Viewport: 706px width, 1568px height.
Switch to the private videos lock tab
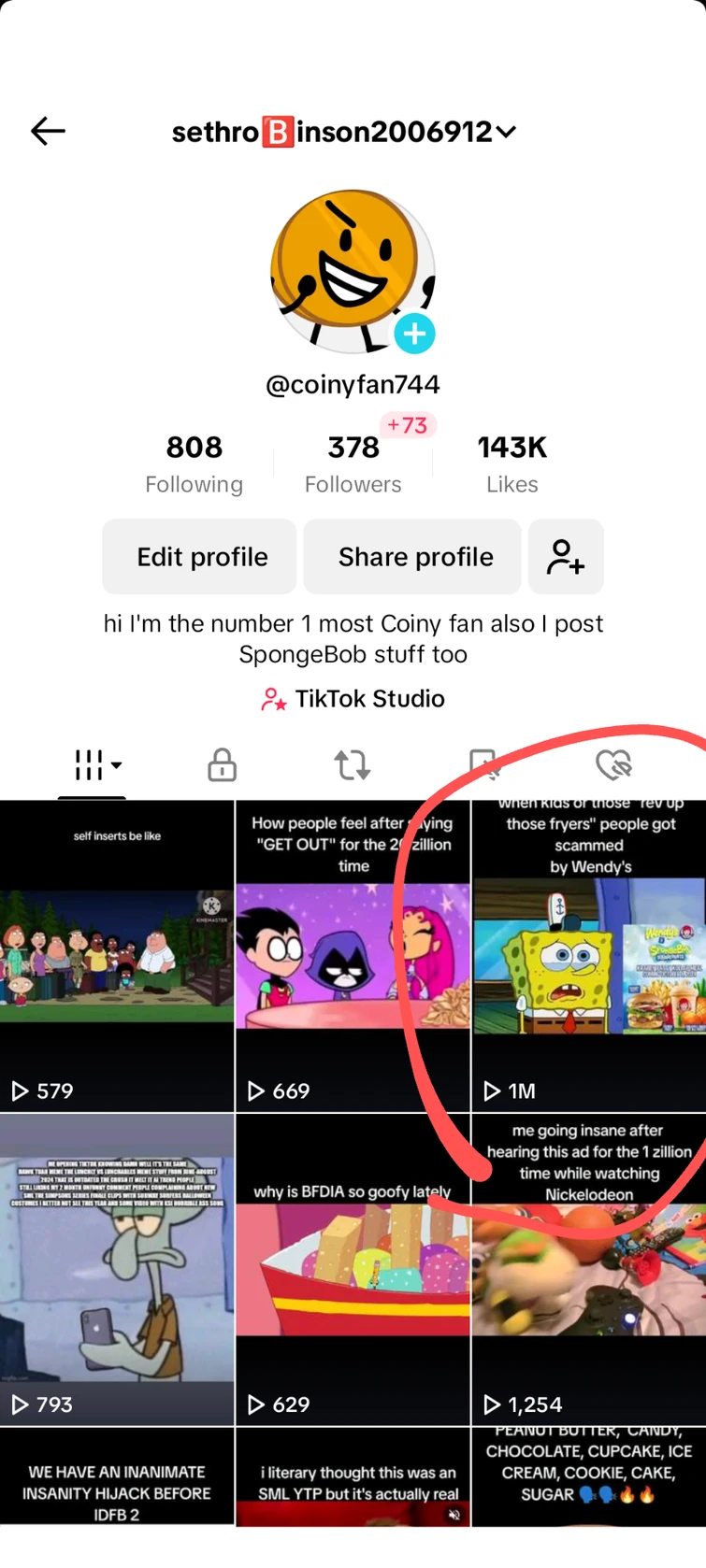point(222,765)
